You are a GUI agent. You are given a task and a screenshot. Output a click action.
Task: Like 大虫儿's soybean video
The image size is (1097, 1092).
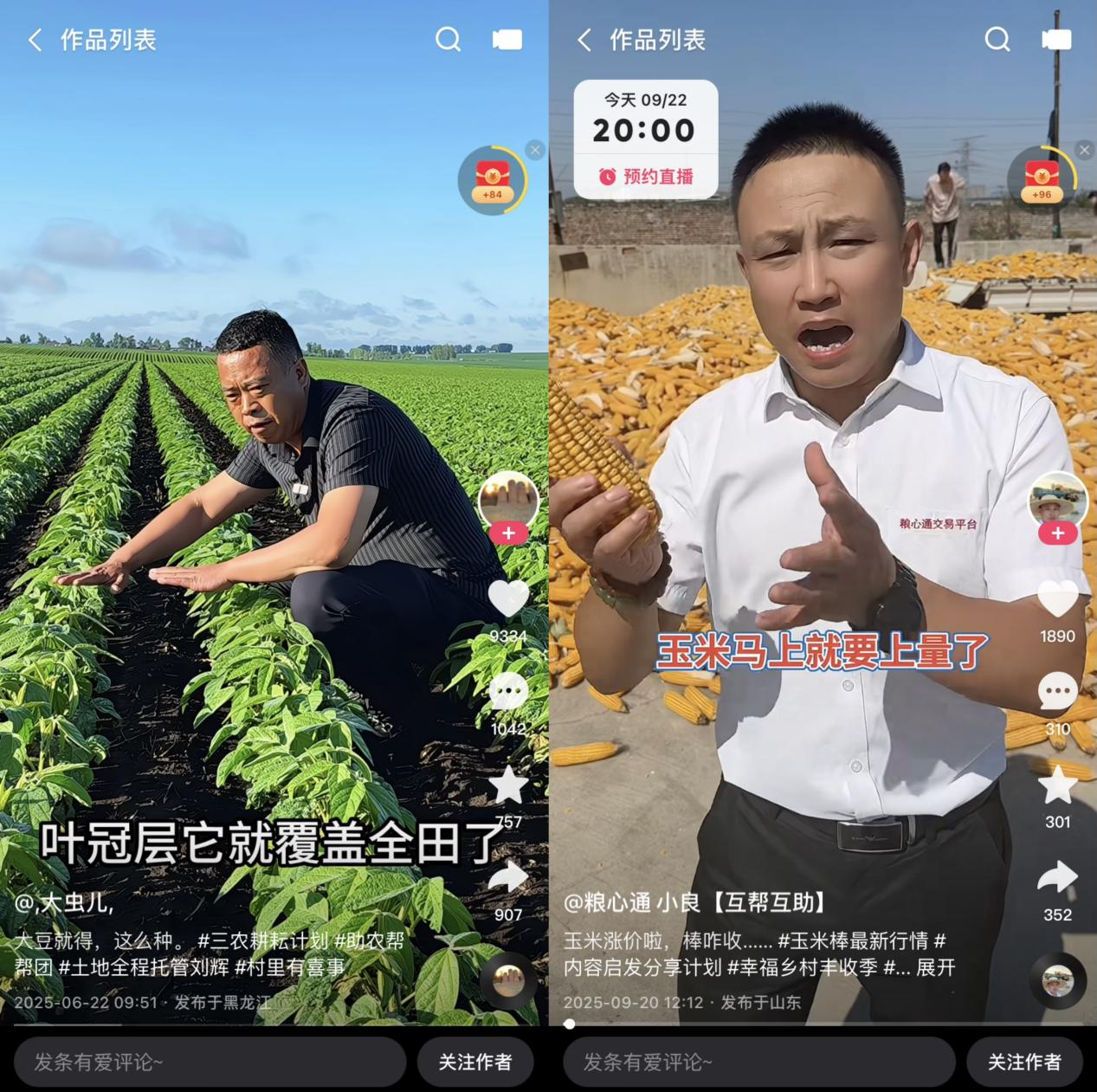508,598
